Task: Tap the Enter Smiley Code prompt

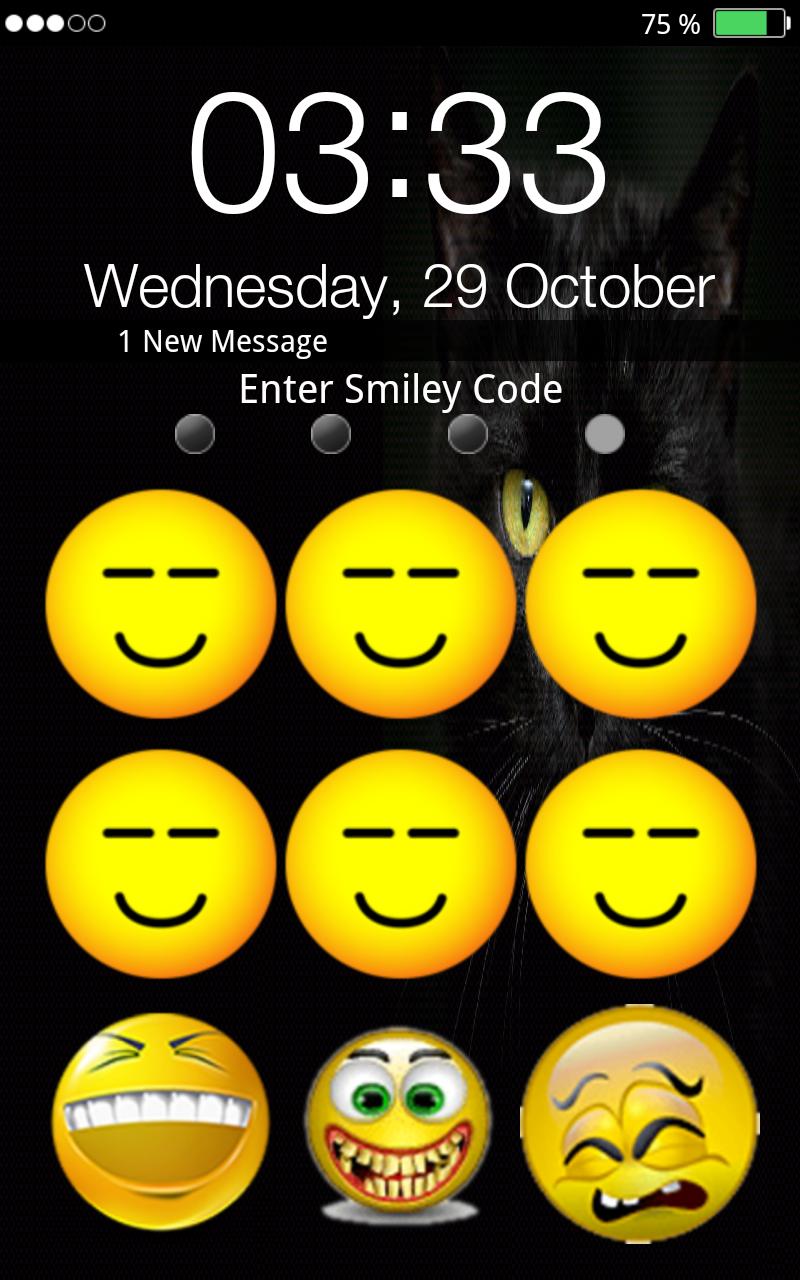Action: point(399,389)
